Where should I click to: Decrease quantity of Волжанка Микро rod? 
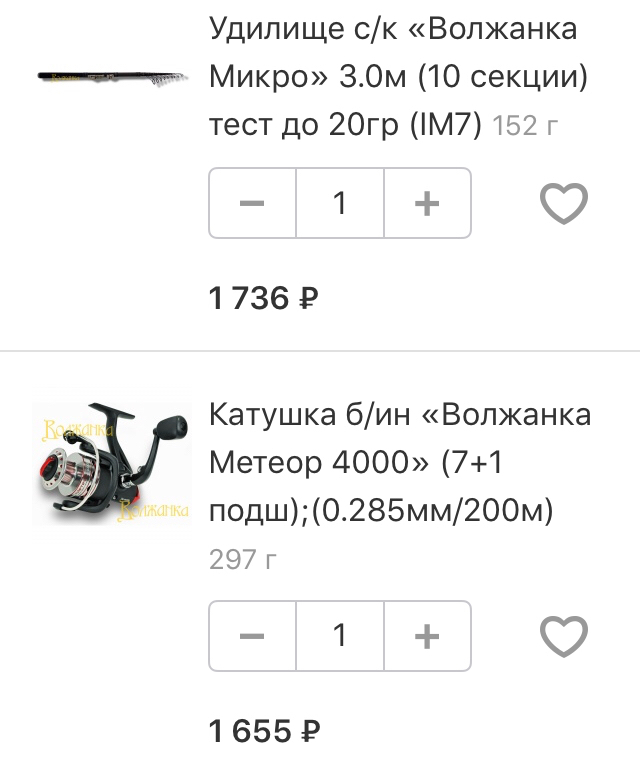point(253,203)
